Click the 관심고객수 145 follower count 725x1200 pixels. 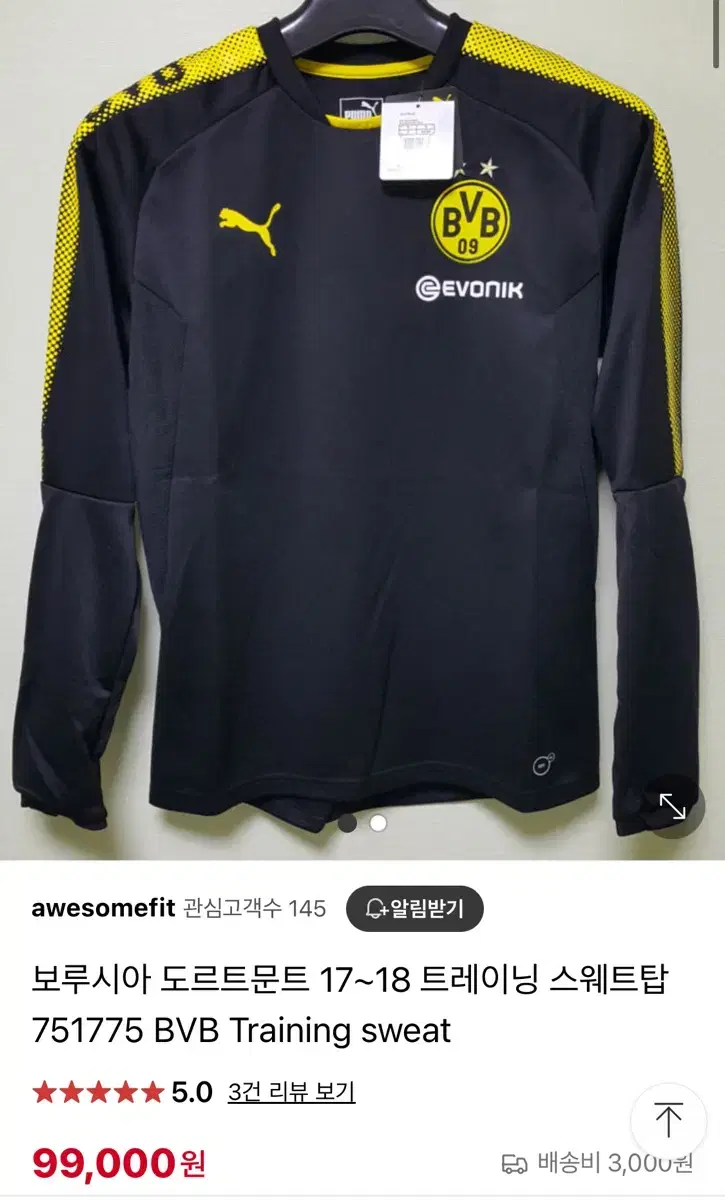(255, 909)
